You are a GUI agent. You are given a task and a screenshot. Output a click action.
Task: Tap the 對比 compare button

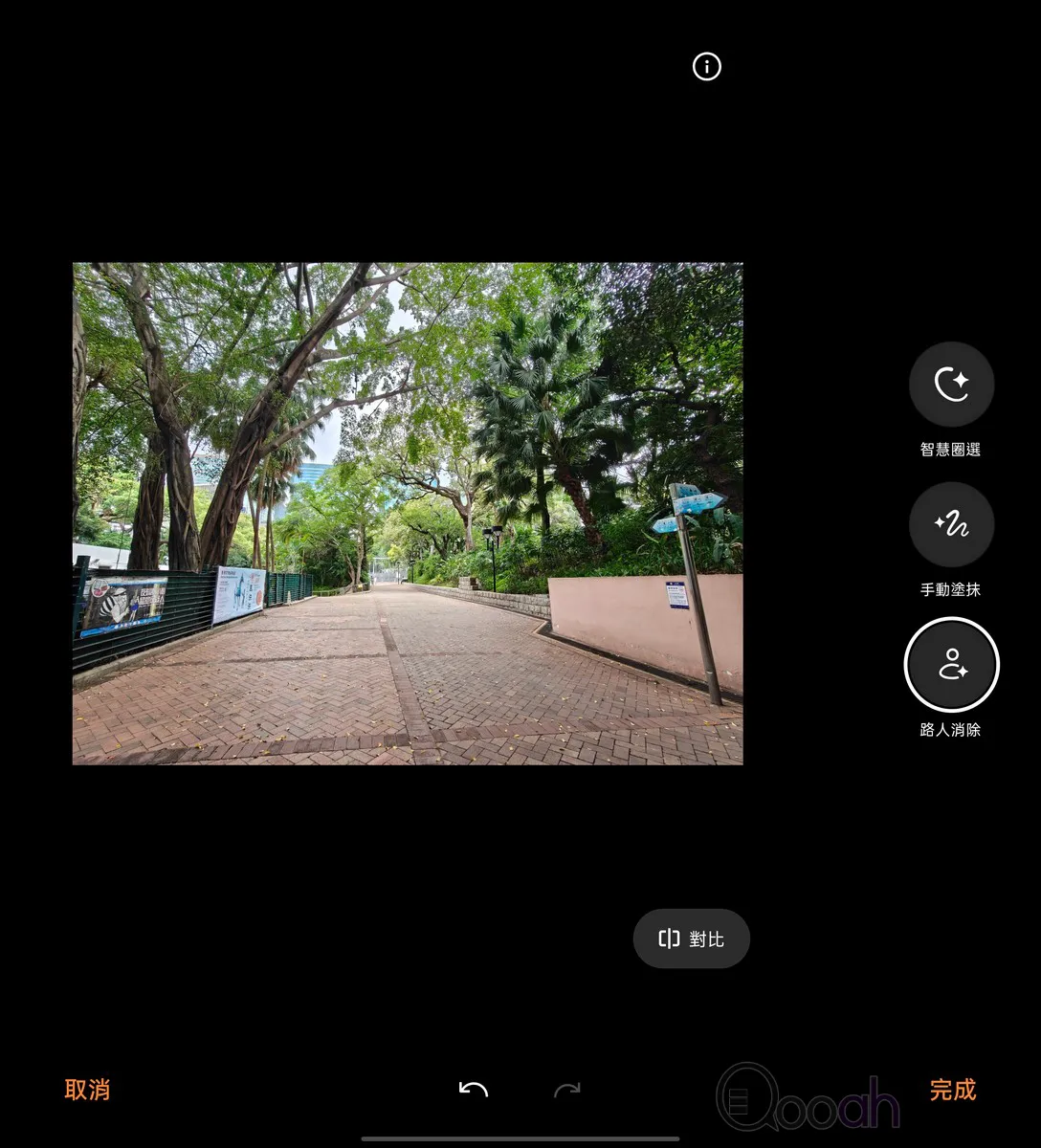[691, 938]
